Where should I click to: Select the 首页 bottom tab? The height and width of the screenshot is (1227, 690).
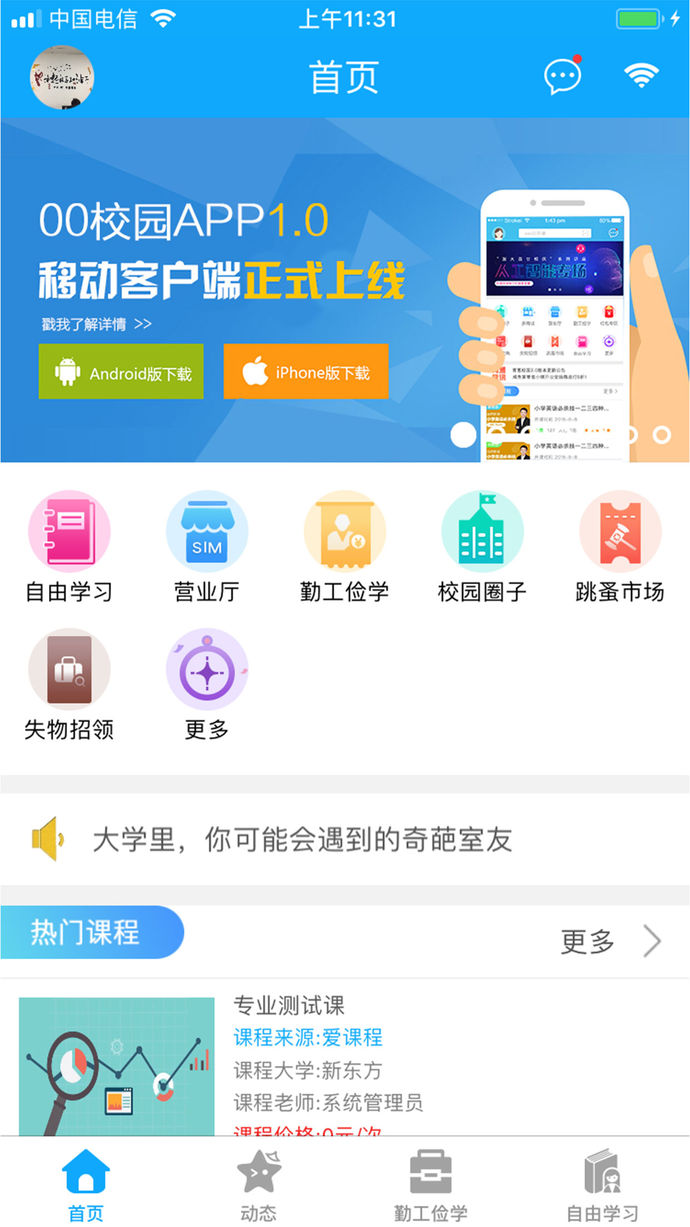pos(86,1185)
